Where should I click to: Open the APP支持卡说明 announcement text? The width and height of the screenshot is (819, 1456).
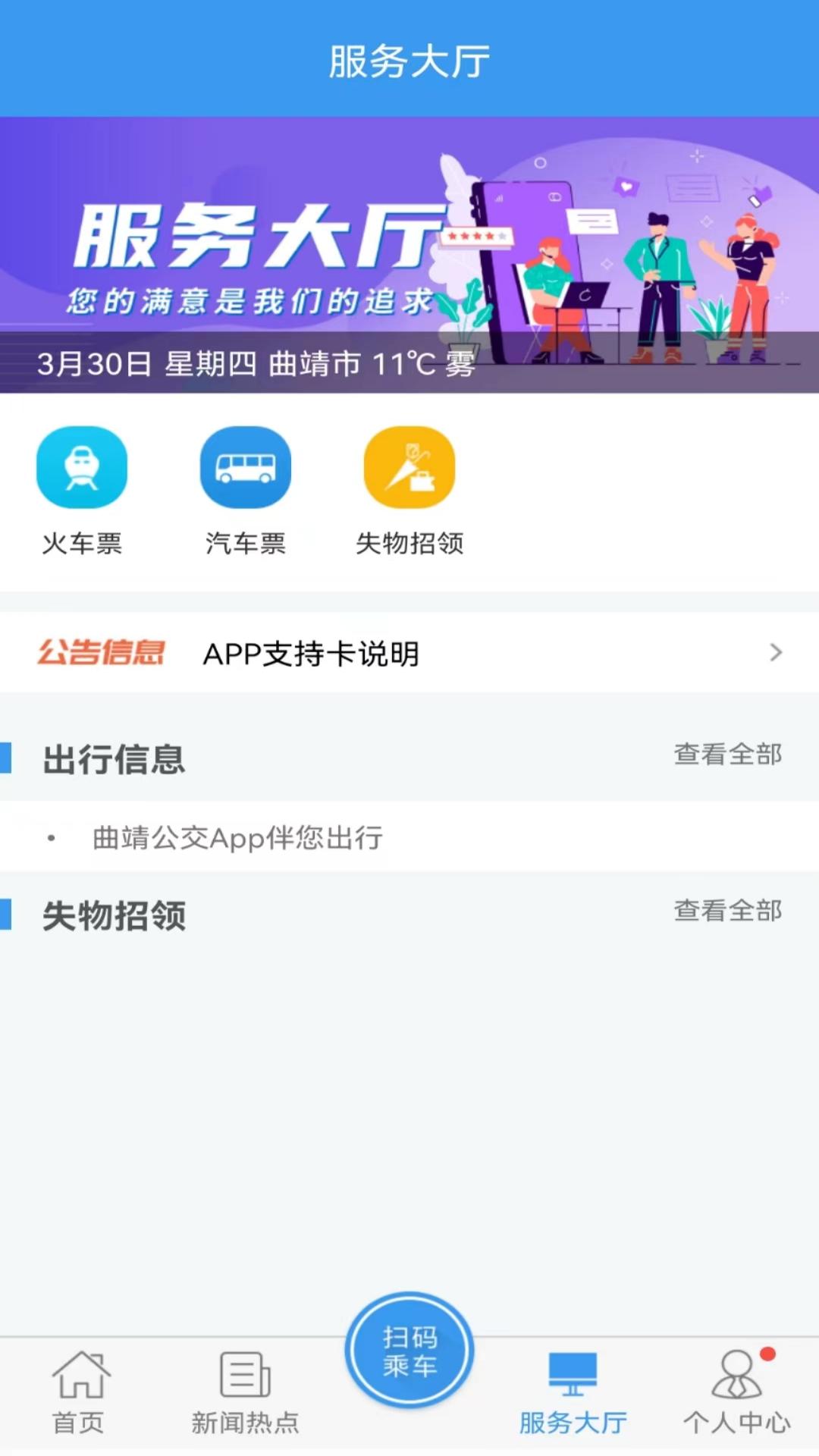pyautogui.click(x=310, y=654)
